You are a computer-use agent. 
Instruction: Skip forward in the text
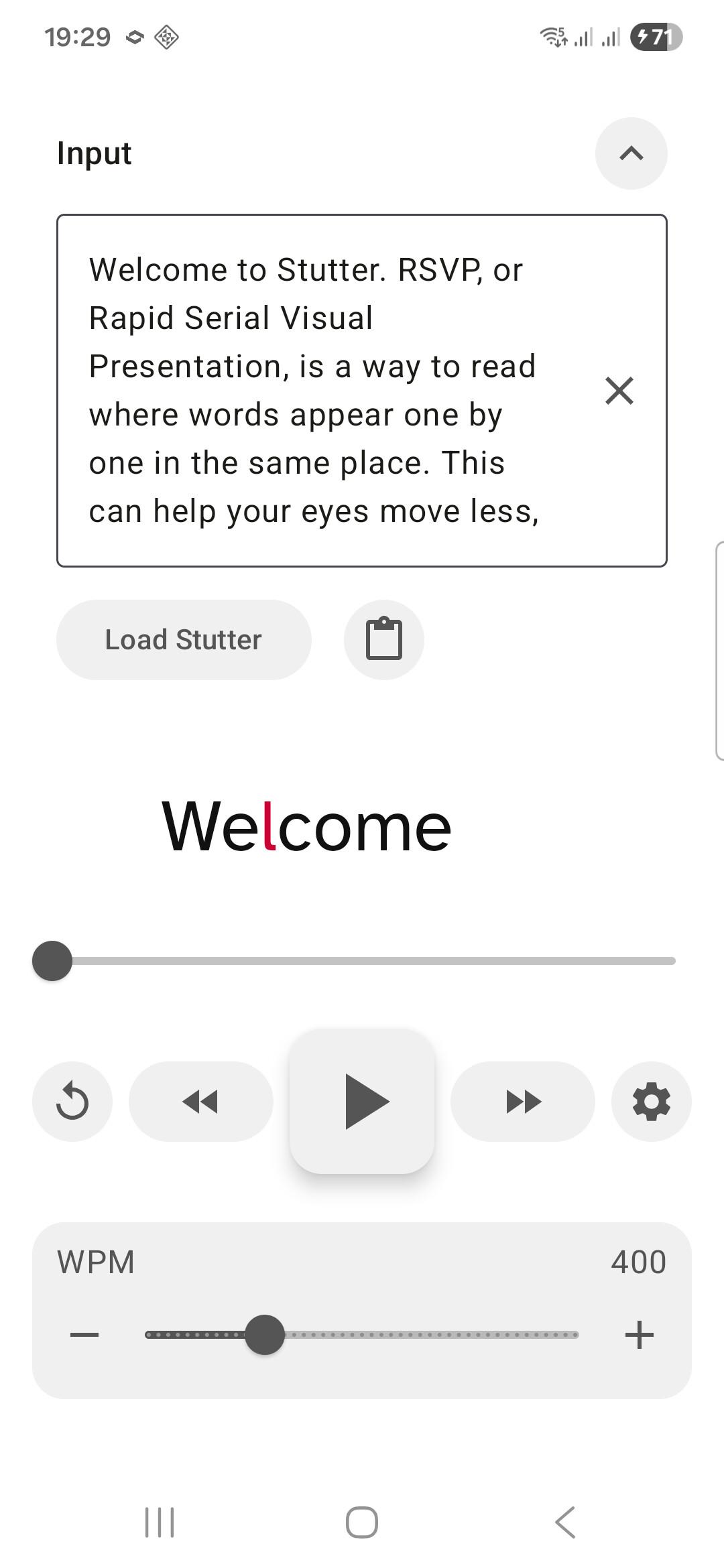pos(523,1102)
